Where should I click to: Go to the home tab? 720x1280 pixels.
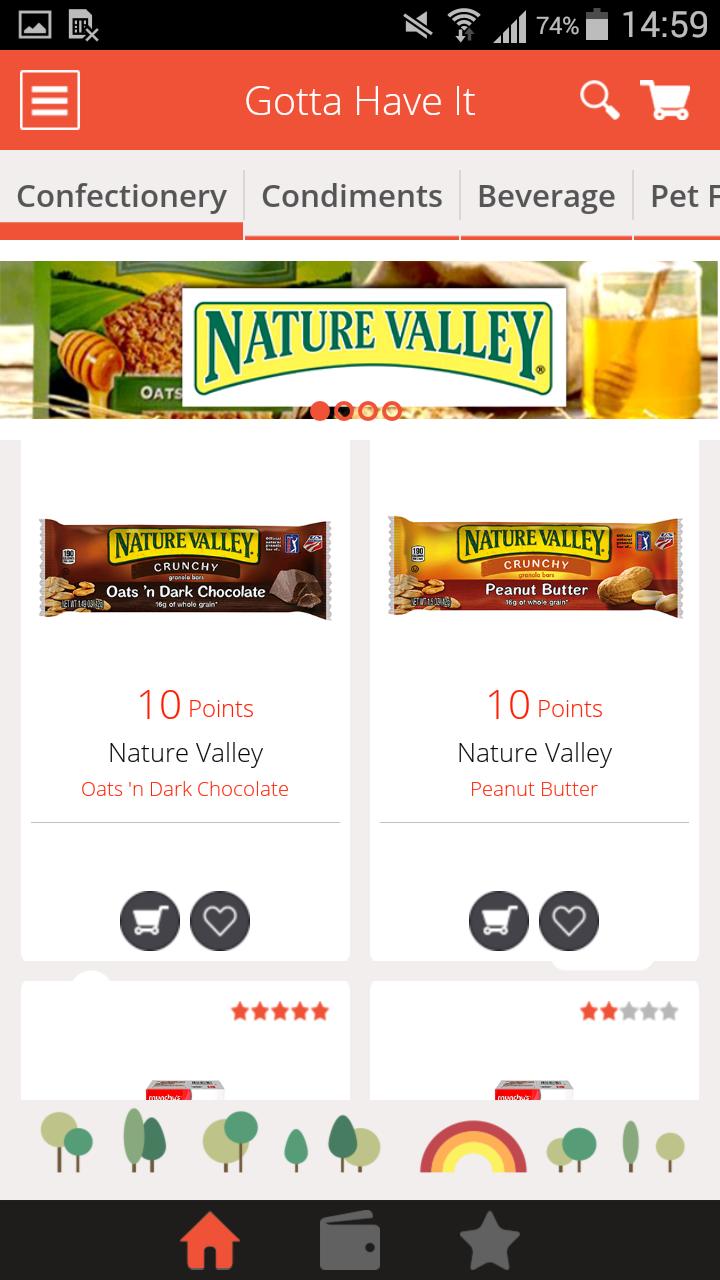coord(210,1241)
